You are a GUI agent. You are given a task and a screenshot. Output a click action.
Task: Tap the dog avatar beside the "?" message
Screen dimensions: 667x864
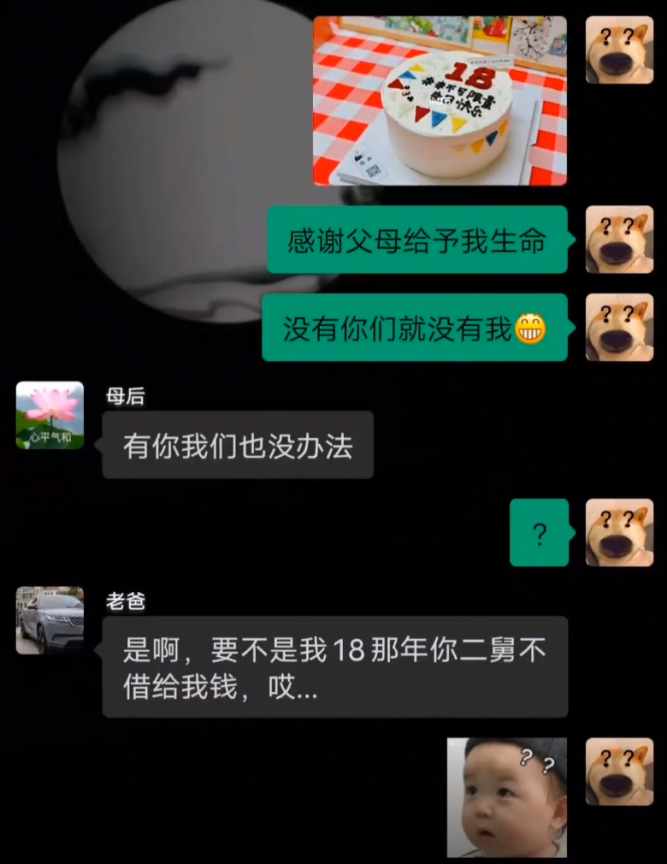pyautogui.click(x=619, y=532)
